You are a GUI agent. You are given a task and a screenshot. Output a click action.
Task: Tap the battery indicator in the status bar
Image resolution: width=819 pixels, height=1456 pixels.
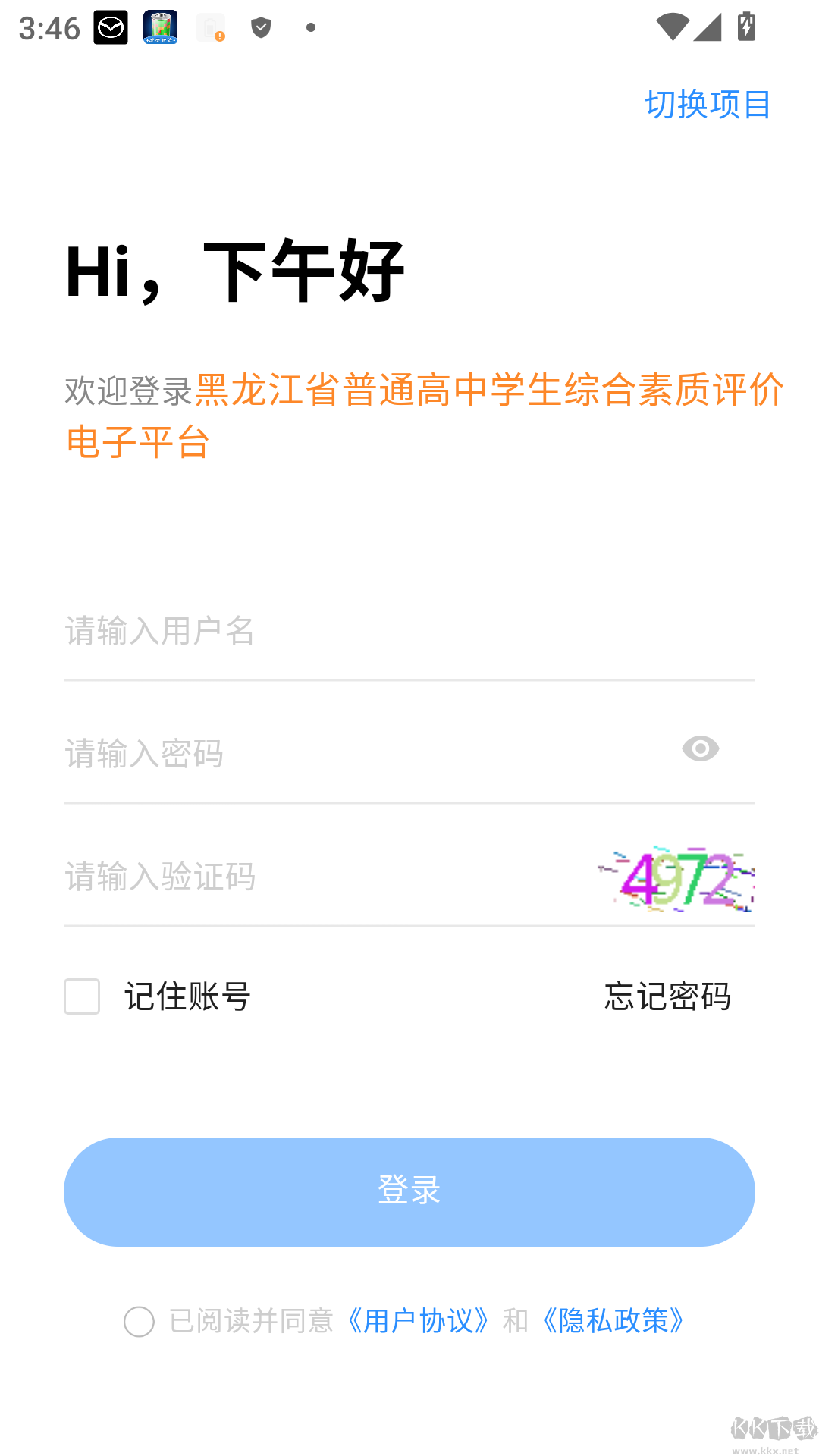pyautogui.click(x=745, y=27)
